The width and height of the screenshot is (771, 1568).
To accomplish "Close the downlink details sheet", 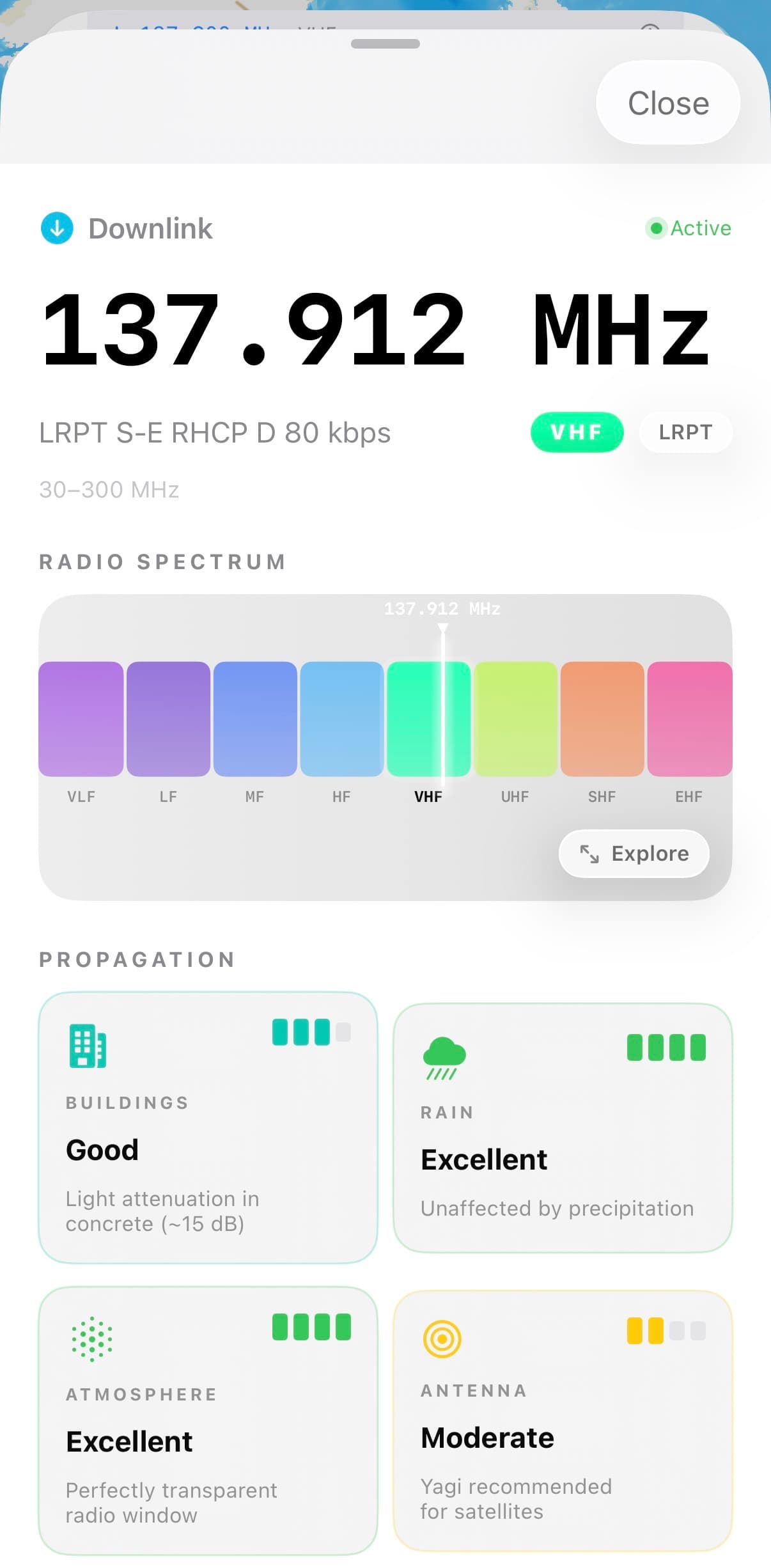I will pos(667,103).
